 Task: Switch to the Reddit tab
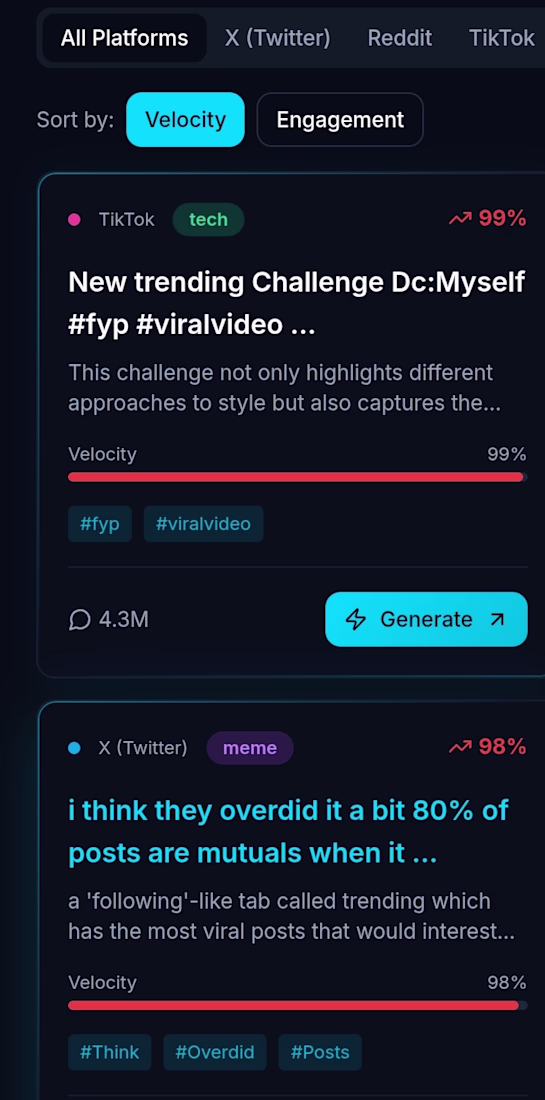click(400, 38)
